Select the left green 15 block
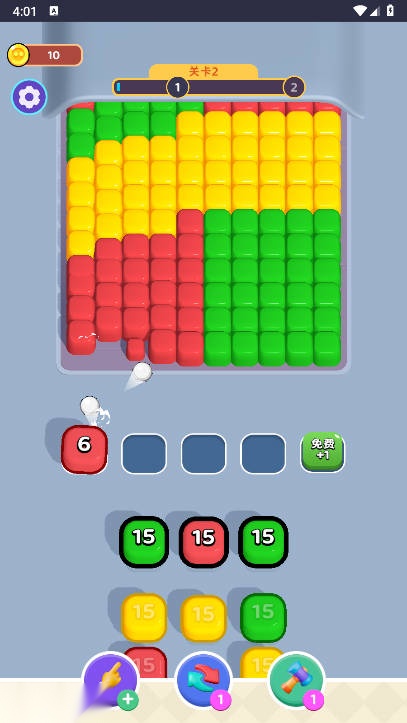This screenshot has width=407, height=723. pos(144,541)
